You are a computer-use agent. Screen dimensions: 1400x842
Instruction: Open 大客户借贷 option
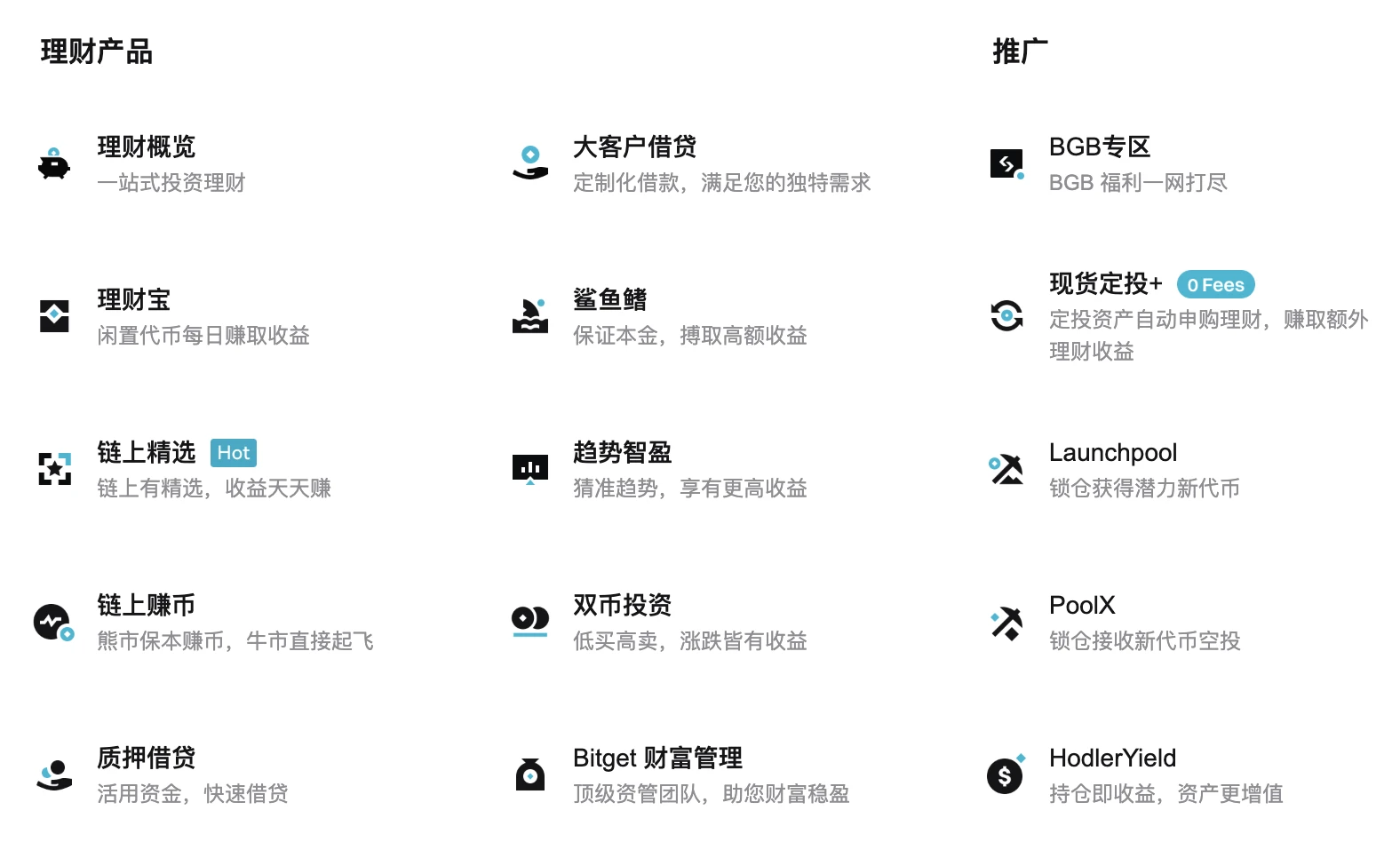(x=634, y=147)
